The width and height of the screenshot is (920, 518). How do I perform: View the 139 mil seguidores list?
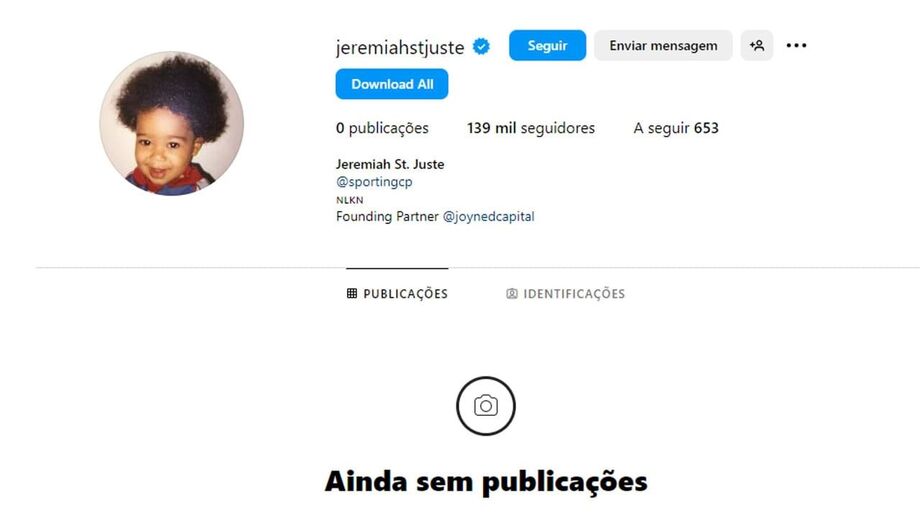click(530, 128)
